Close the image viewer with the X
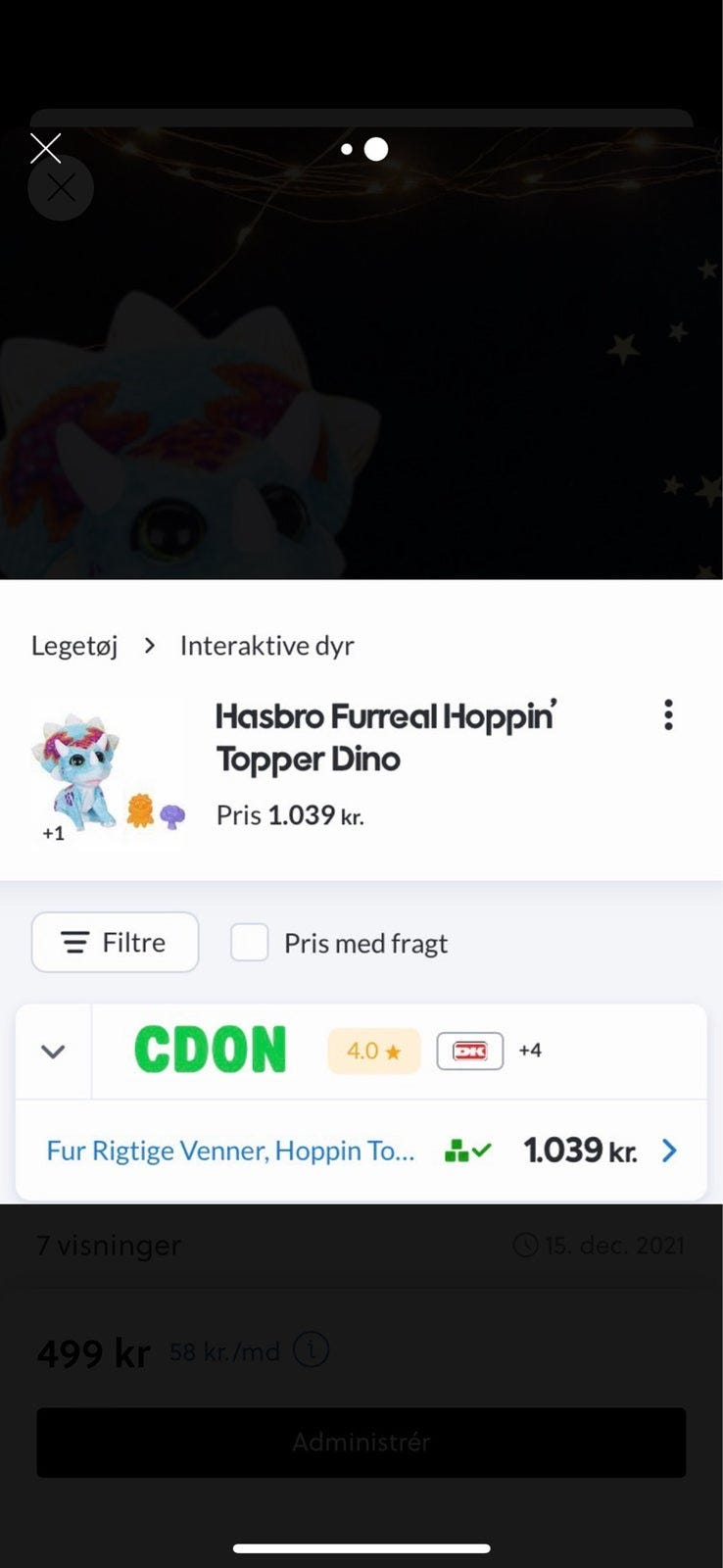Image resolution: width=723 pixels, height=1568 pixels. click(x=46, y=149)
